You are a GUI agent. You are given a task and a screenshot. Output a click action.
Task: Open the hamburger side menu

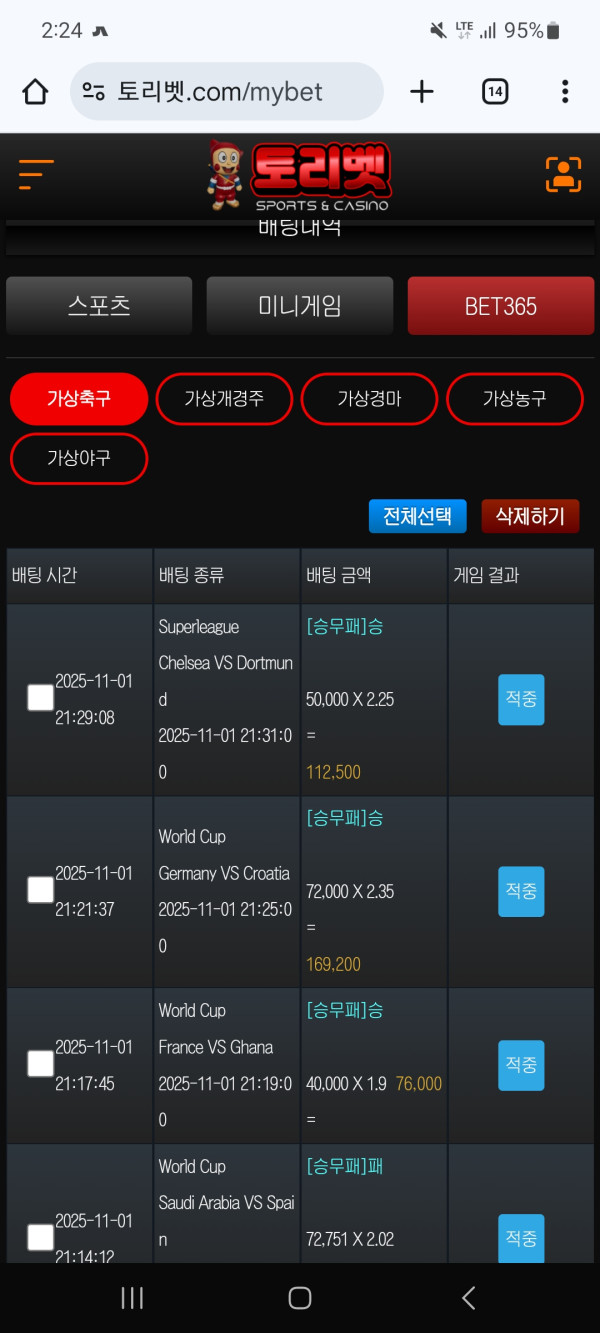[x=36, y=175]
